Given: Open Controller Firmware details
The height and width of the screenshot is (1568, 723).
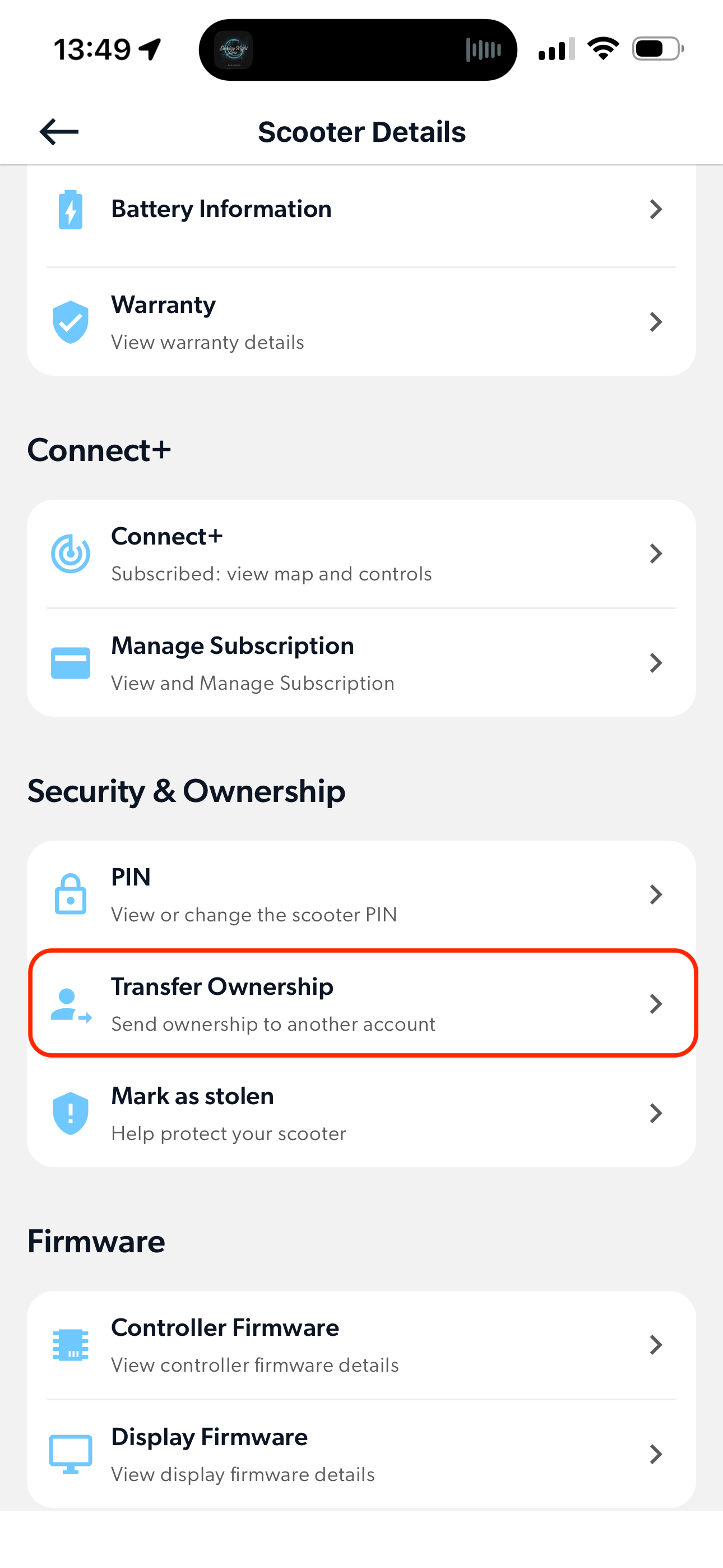Looking at the screenshot, I should point(361,1345).
